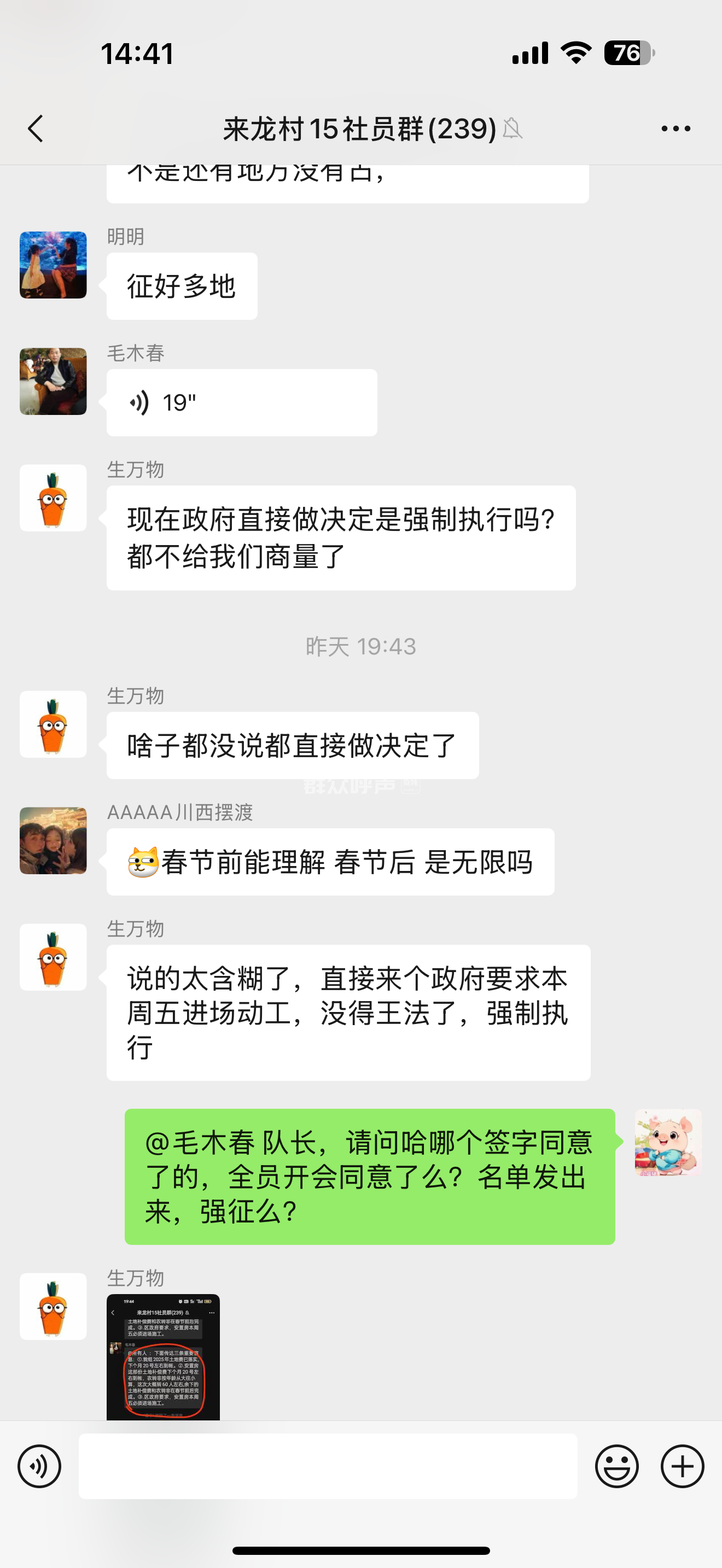Image resolution: width=722 pixels, height=1568 pixels.
Task: Open AAAAA川西摆渡's profile avatar
Action: 53,841
